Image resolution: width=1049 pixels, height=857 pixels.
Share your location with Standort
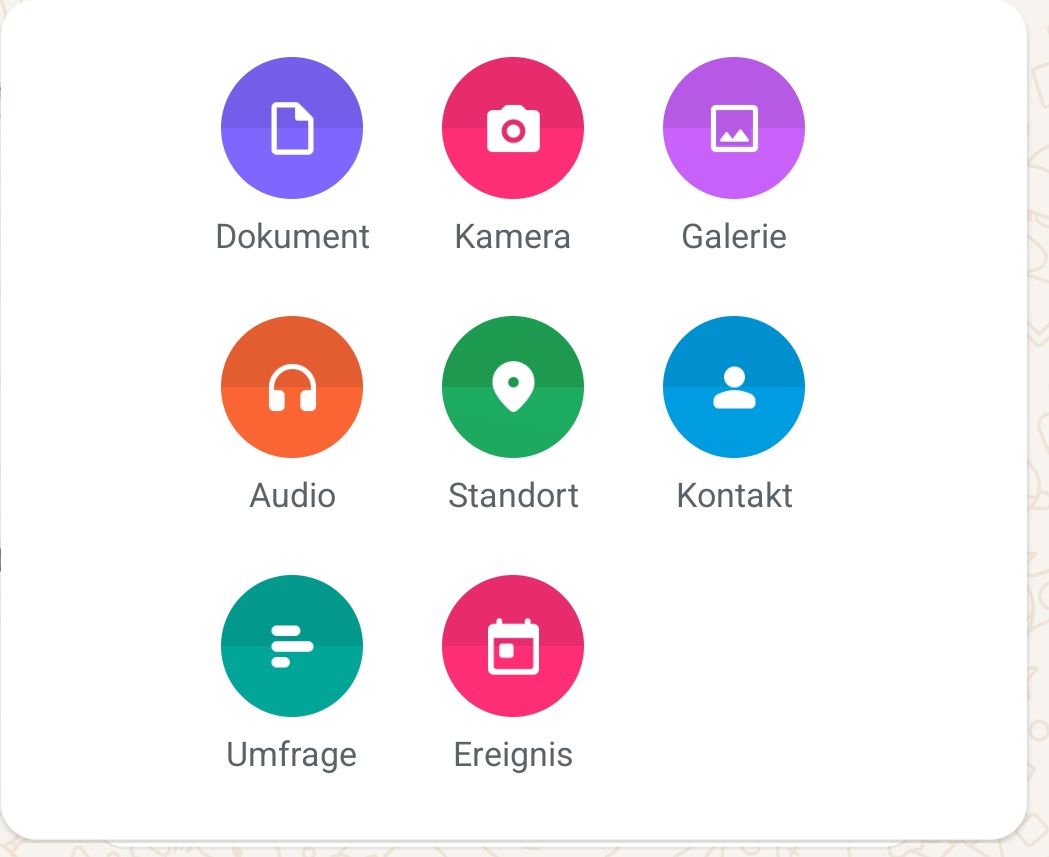pyautogui.click(x=513, y=387)
